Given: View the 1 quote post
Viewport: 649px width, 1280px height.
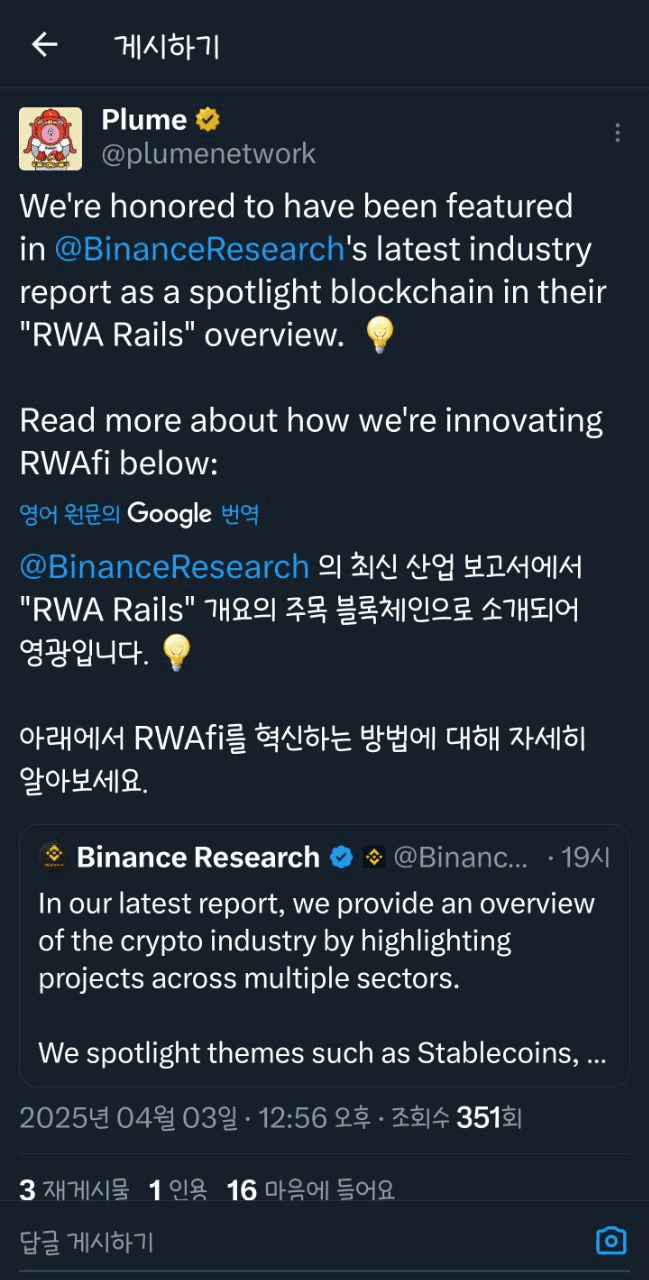Looking at the screenshot, I should click(x=178, y=1189).
